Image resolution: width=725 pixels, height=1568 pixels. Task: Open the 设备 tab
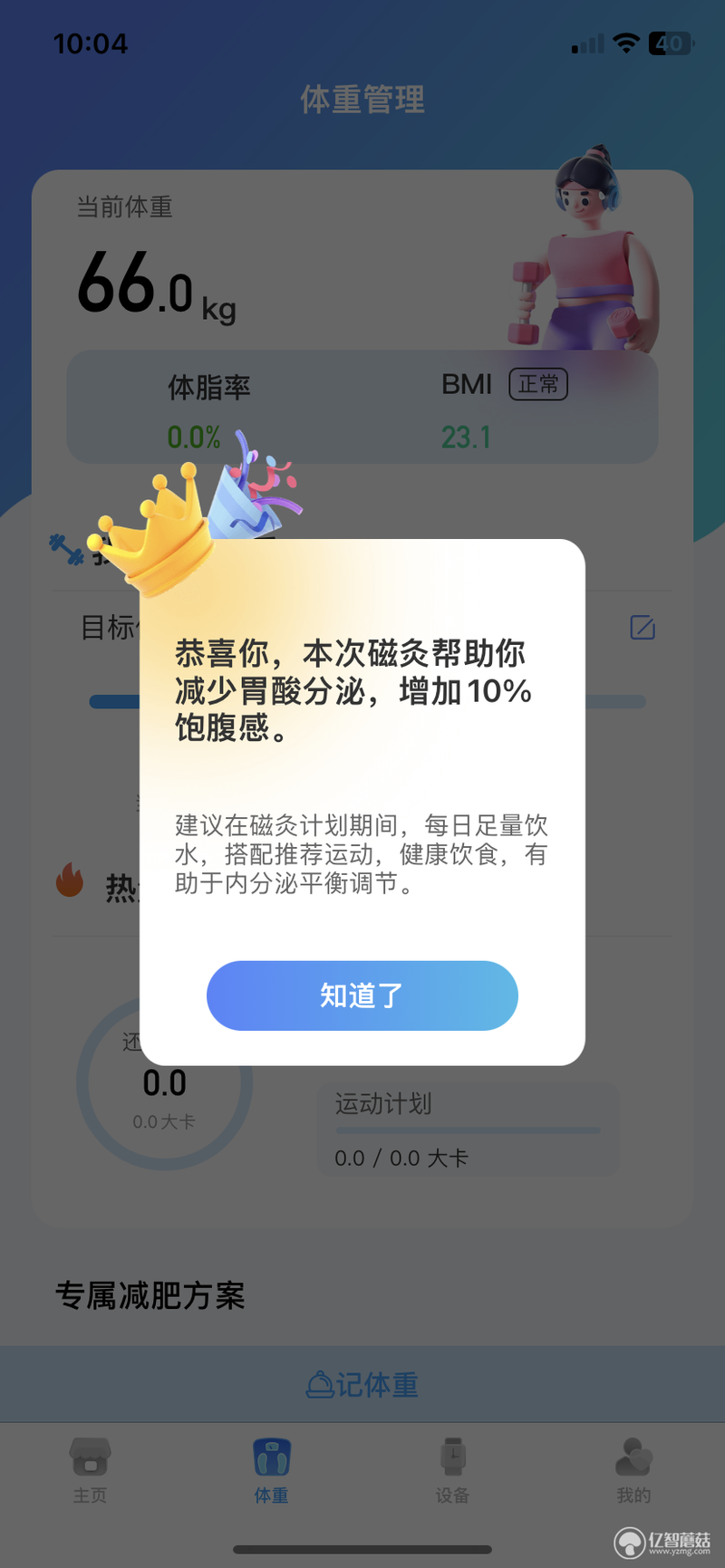pos(452,1468)
